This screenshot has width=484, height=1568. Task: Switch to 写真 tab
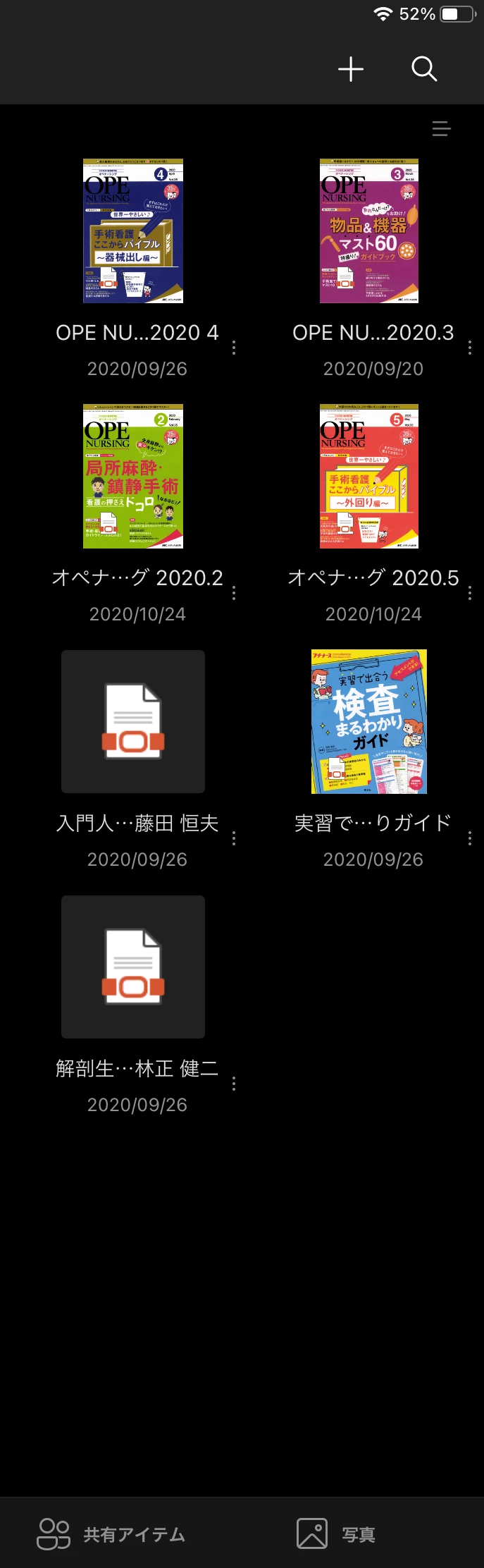coord(337,1533)
